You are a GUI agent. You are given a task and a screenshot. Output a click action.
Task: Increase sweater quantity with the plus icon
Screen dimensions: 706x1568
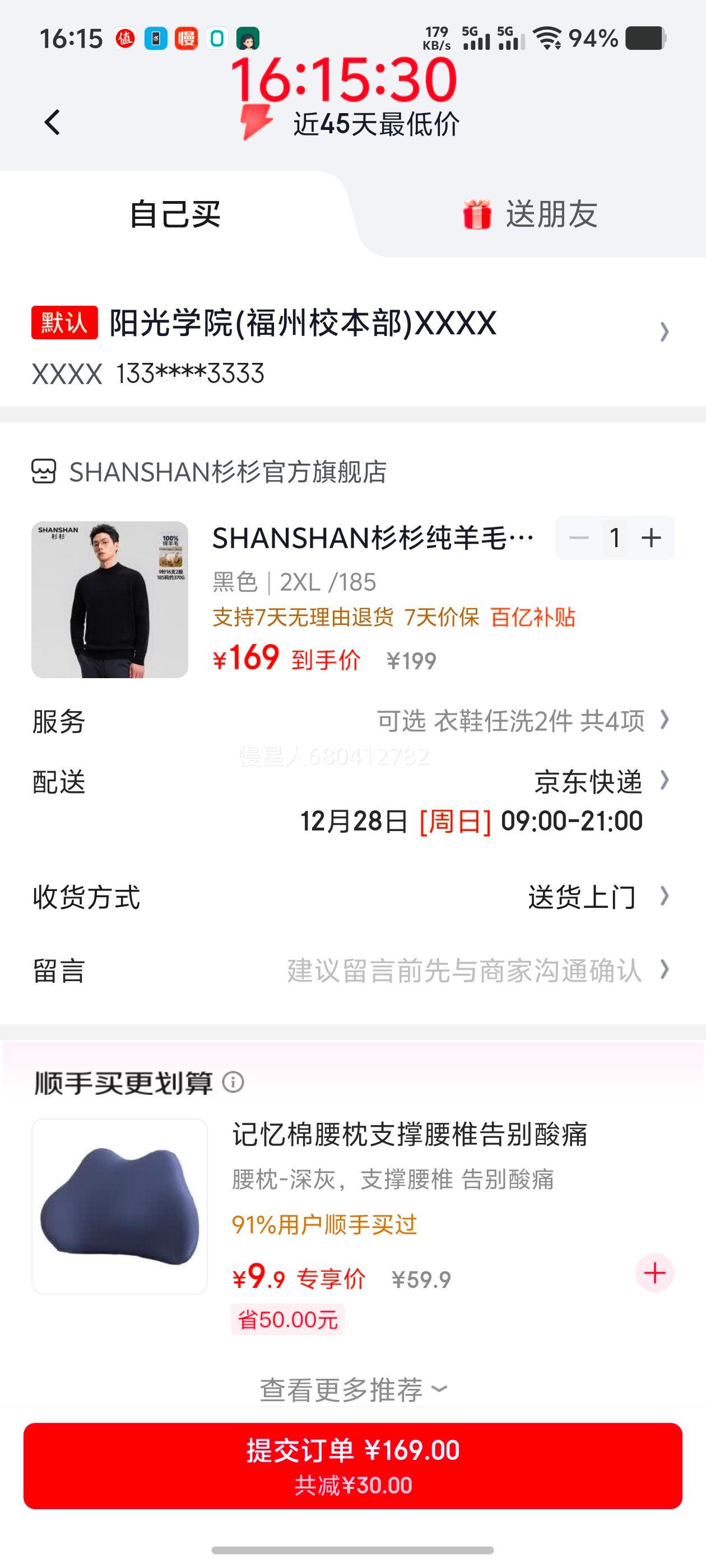pyautogui.click(x=651, y=538)
